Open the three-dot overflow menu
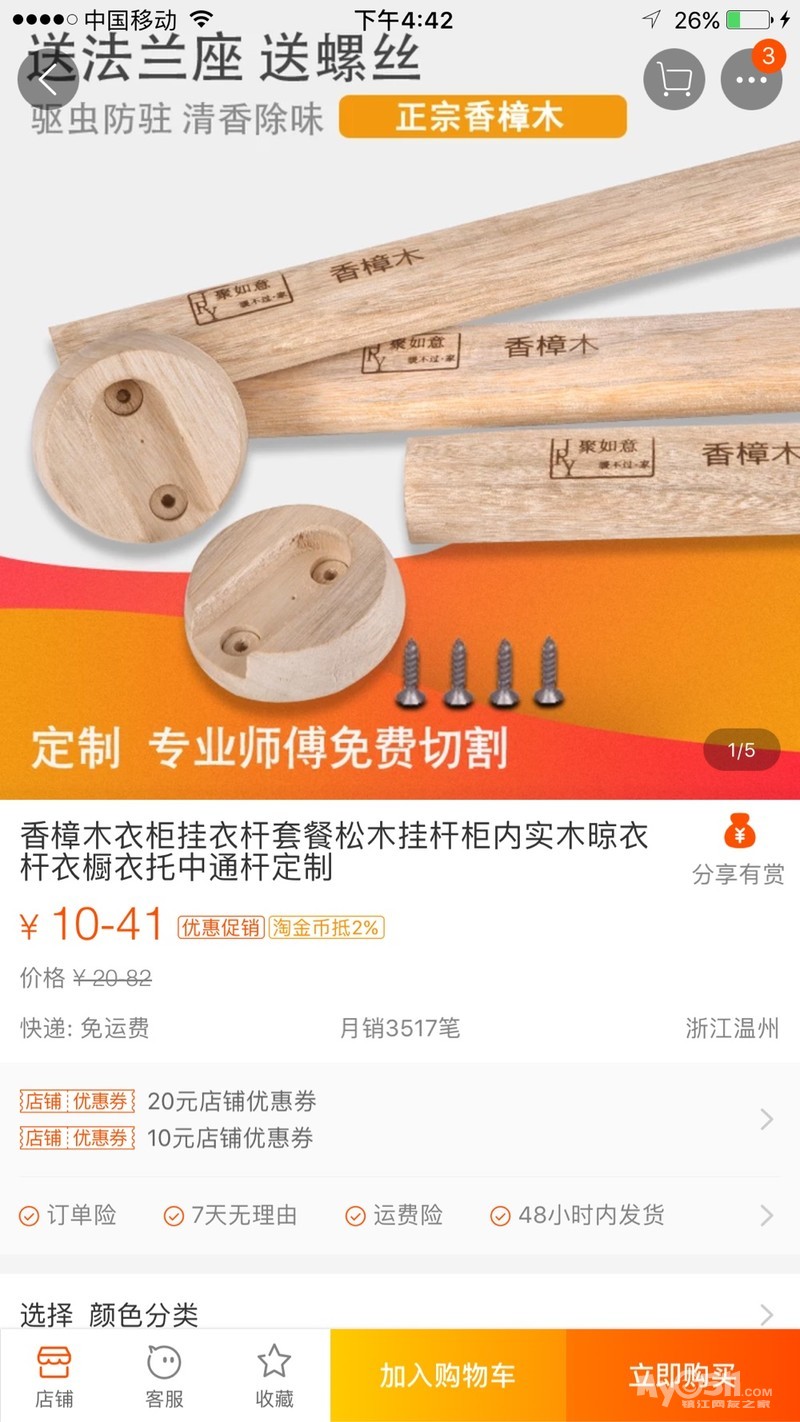This screenshot has width=800, height=1422. 751,79
